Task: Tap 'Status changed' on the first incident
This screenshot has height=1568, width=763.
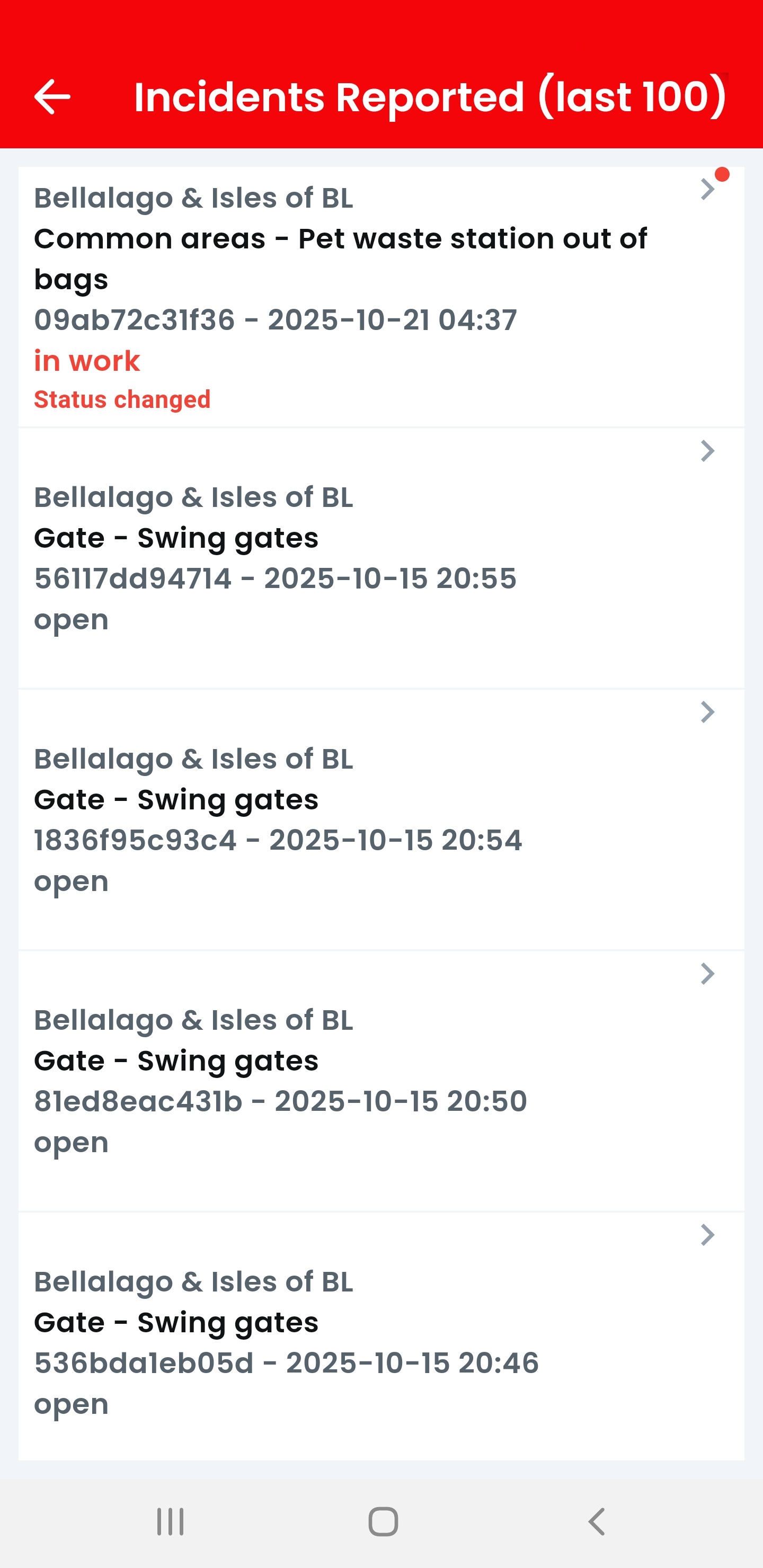Action: pos(122,400)
